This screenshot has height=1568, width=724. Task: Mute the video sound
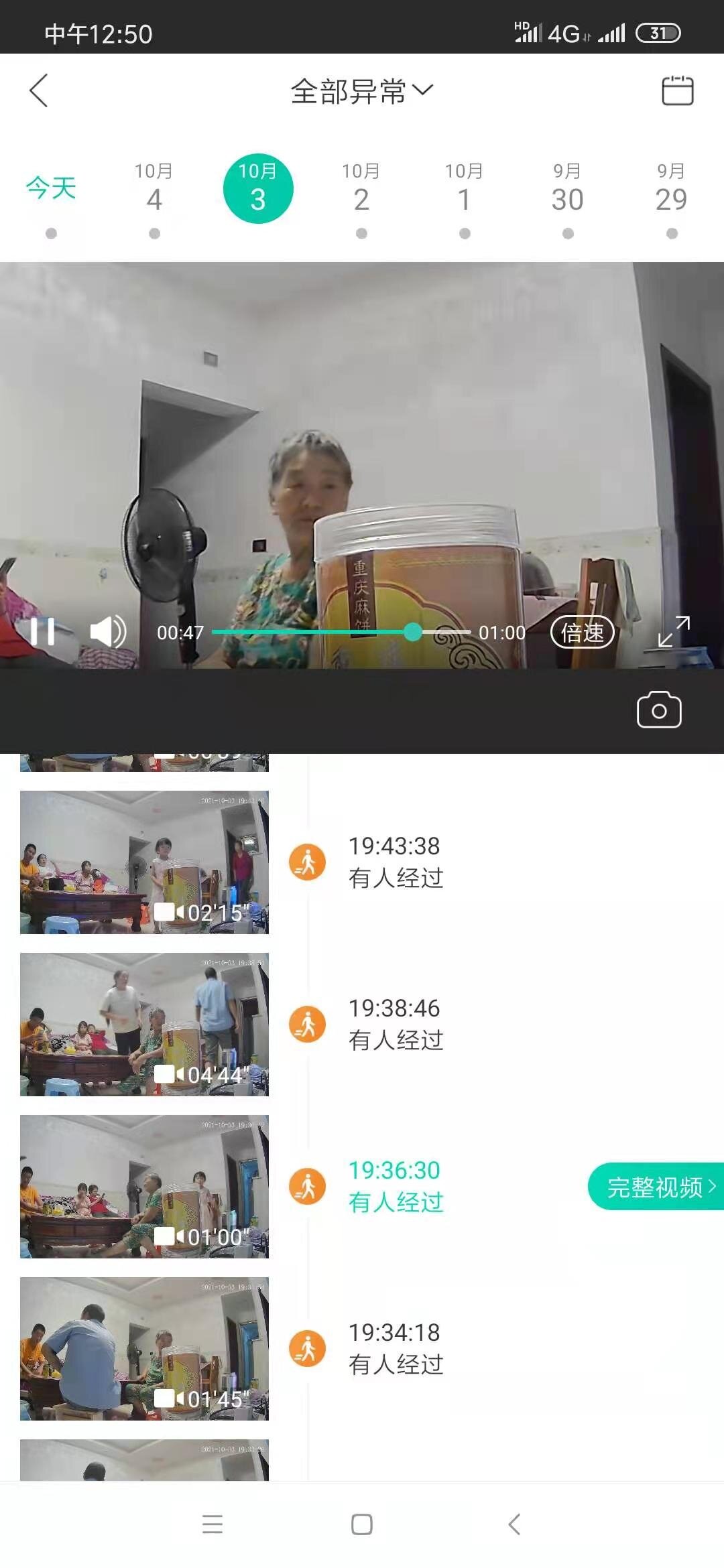(108, 632)
